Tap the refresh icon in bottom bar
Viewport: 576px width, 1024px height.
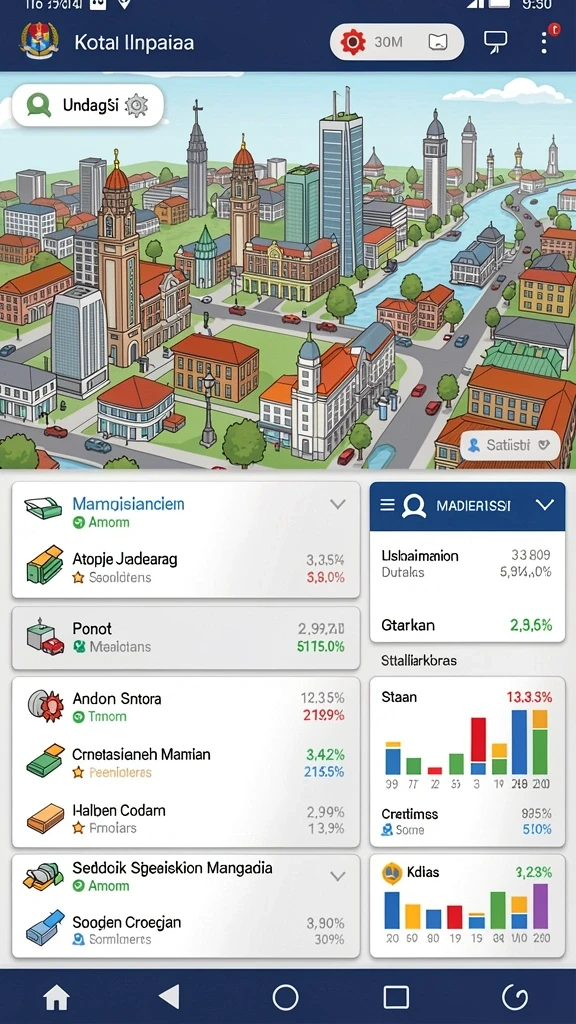[515, 997]
